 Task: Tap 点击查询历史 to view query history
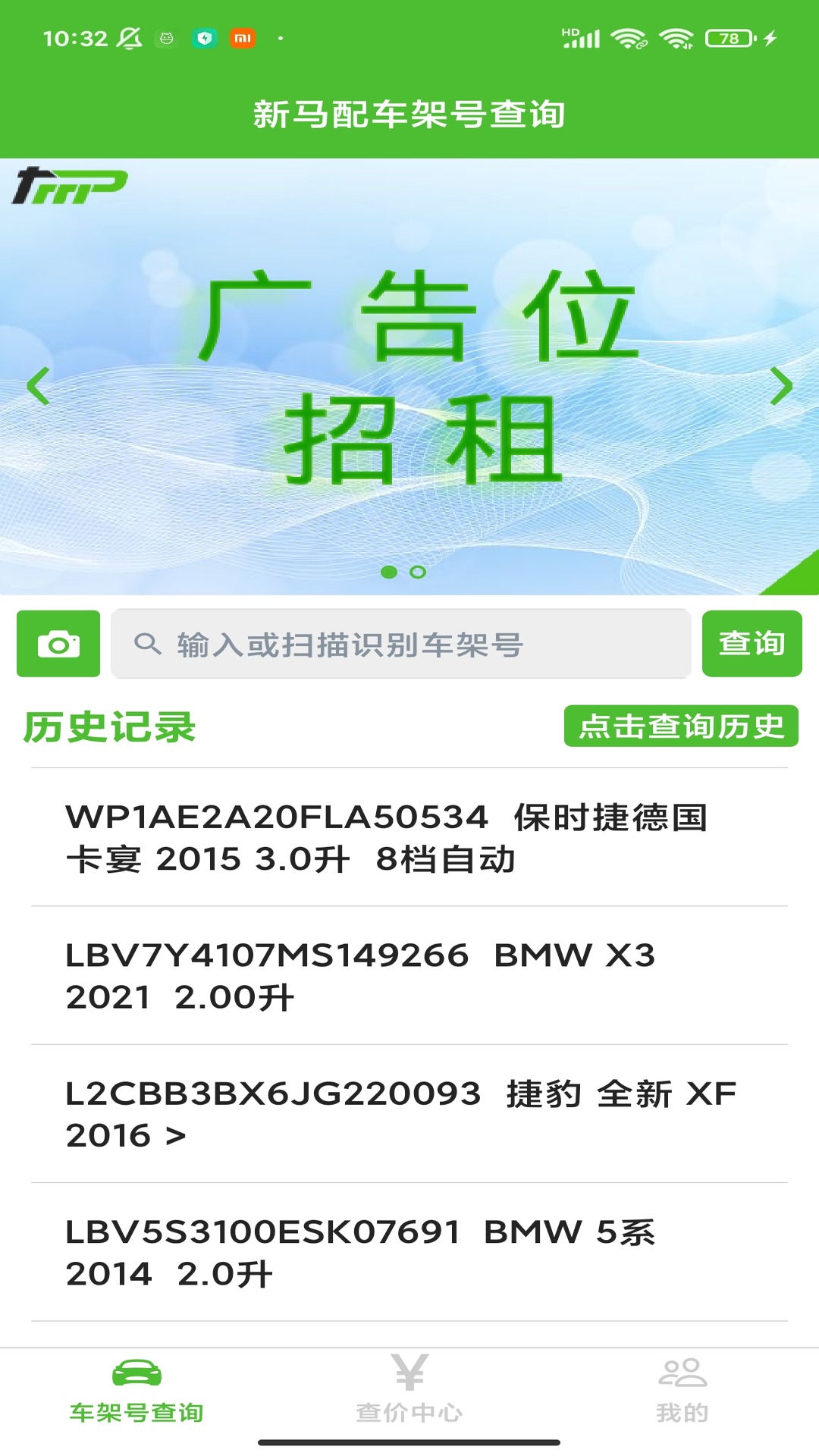pyautogui.click(x=680, y=726)
